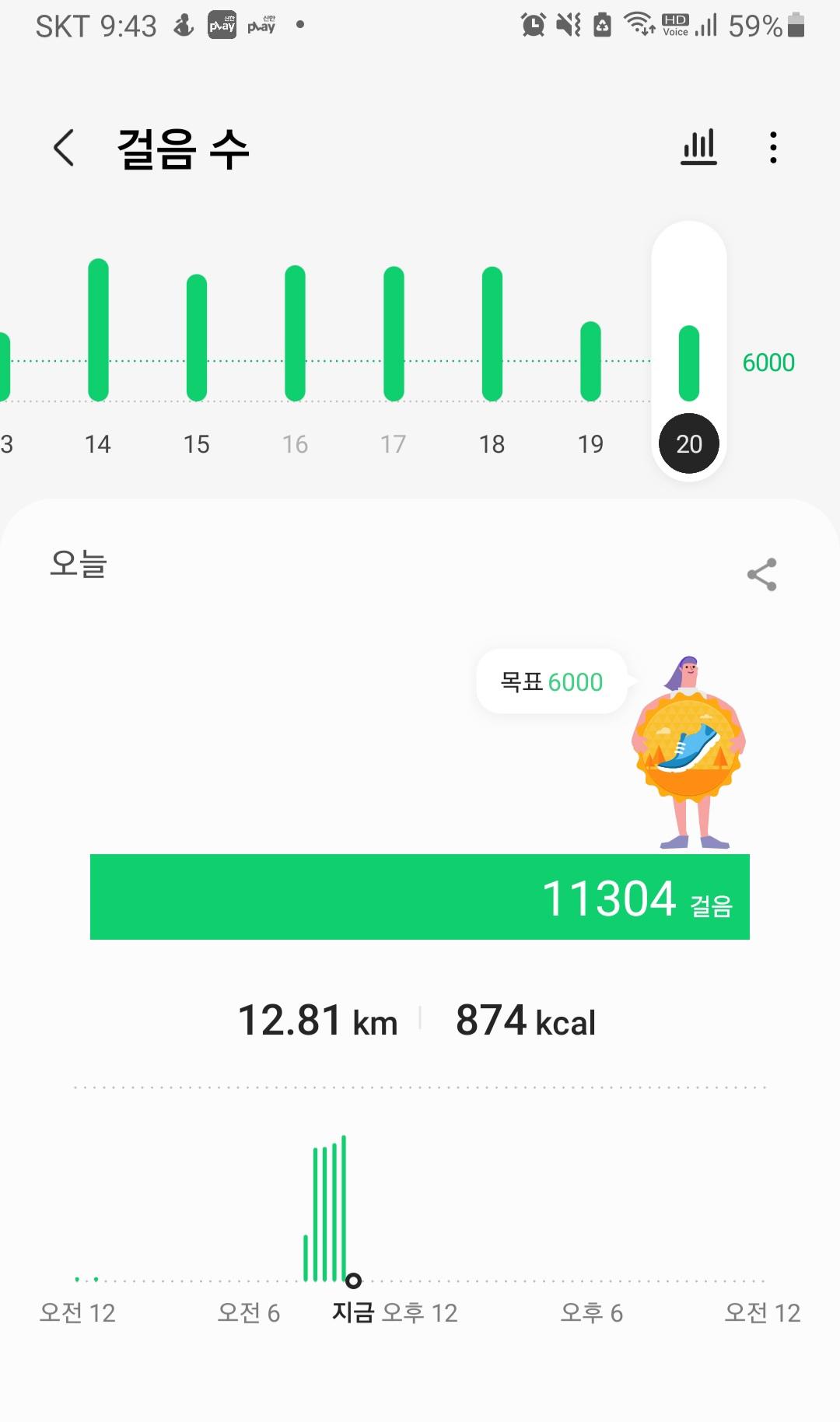Select the day 16 step bar
The width and height of the screenshot is (840, 1422).
295,334
